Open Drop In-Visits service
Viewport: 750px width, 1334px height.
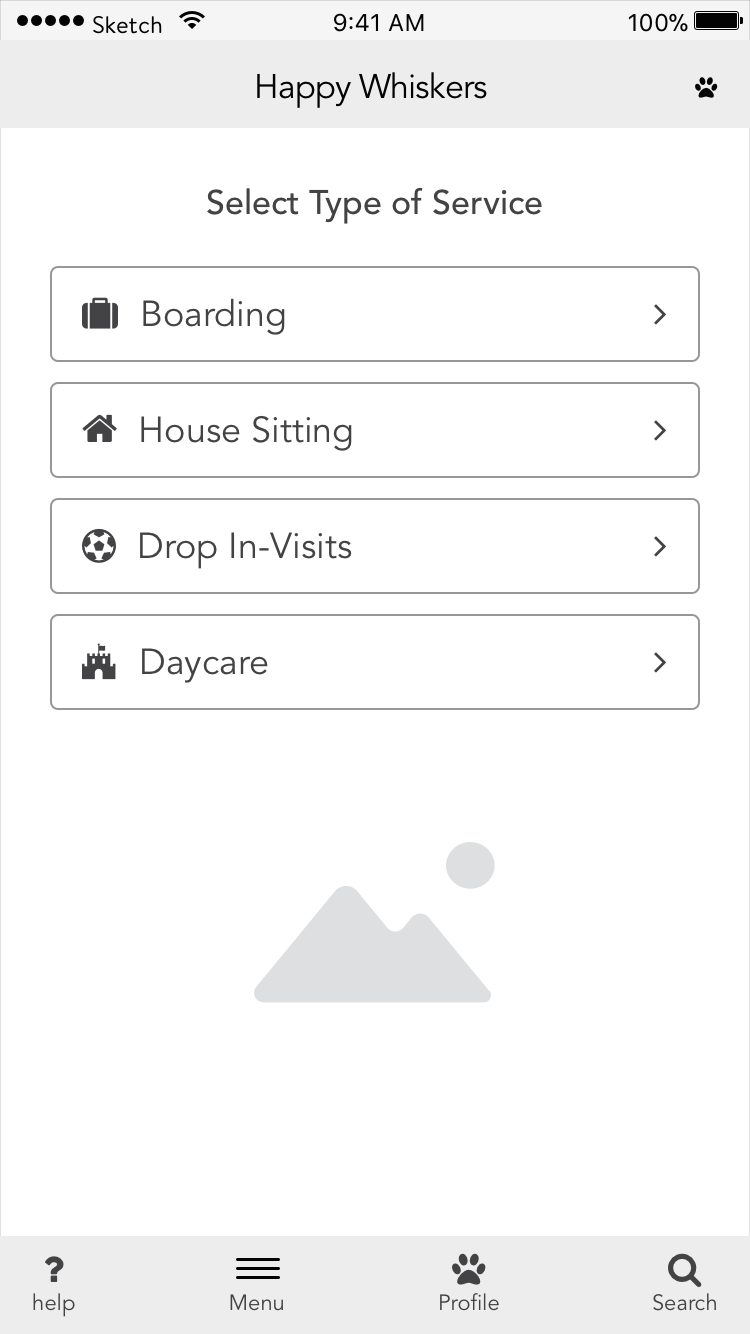tap(374, 546)
